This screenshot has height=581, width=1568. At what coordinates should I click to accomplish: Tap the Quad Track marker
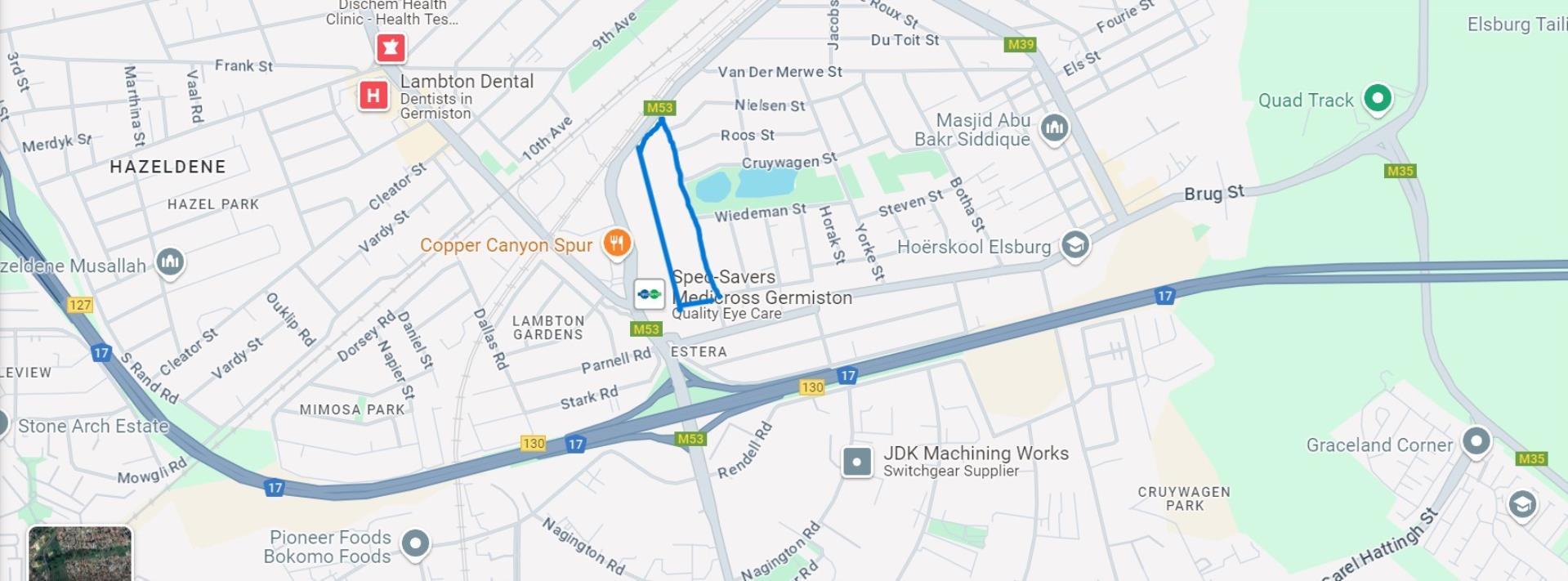(x=1378, y=99)
